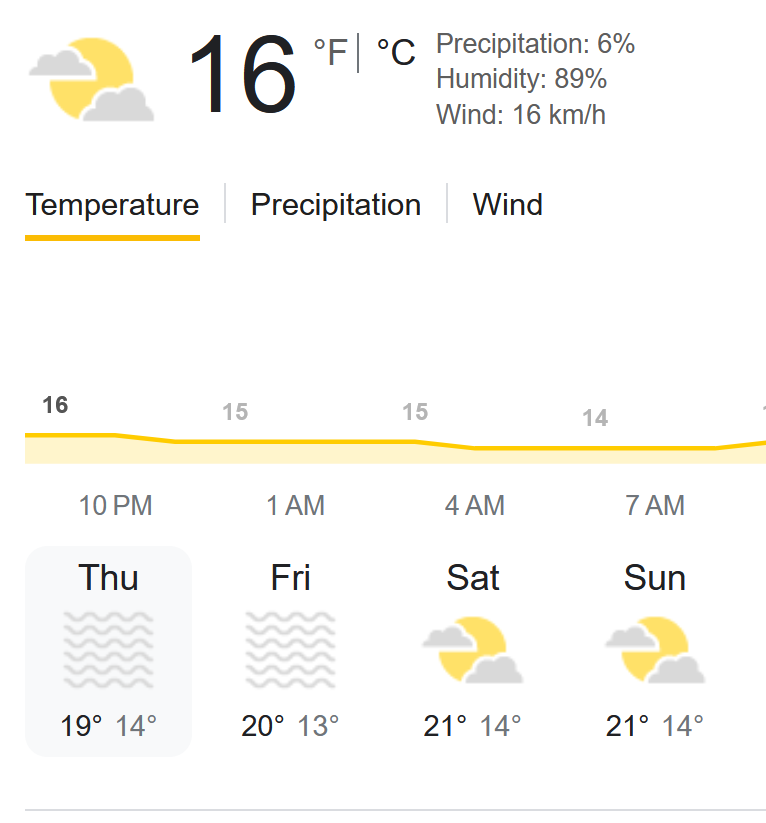Open Friday's forecast
This screenshot has width=766, height=823.
[x=290, y=650]
